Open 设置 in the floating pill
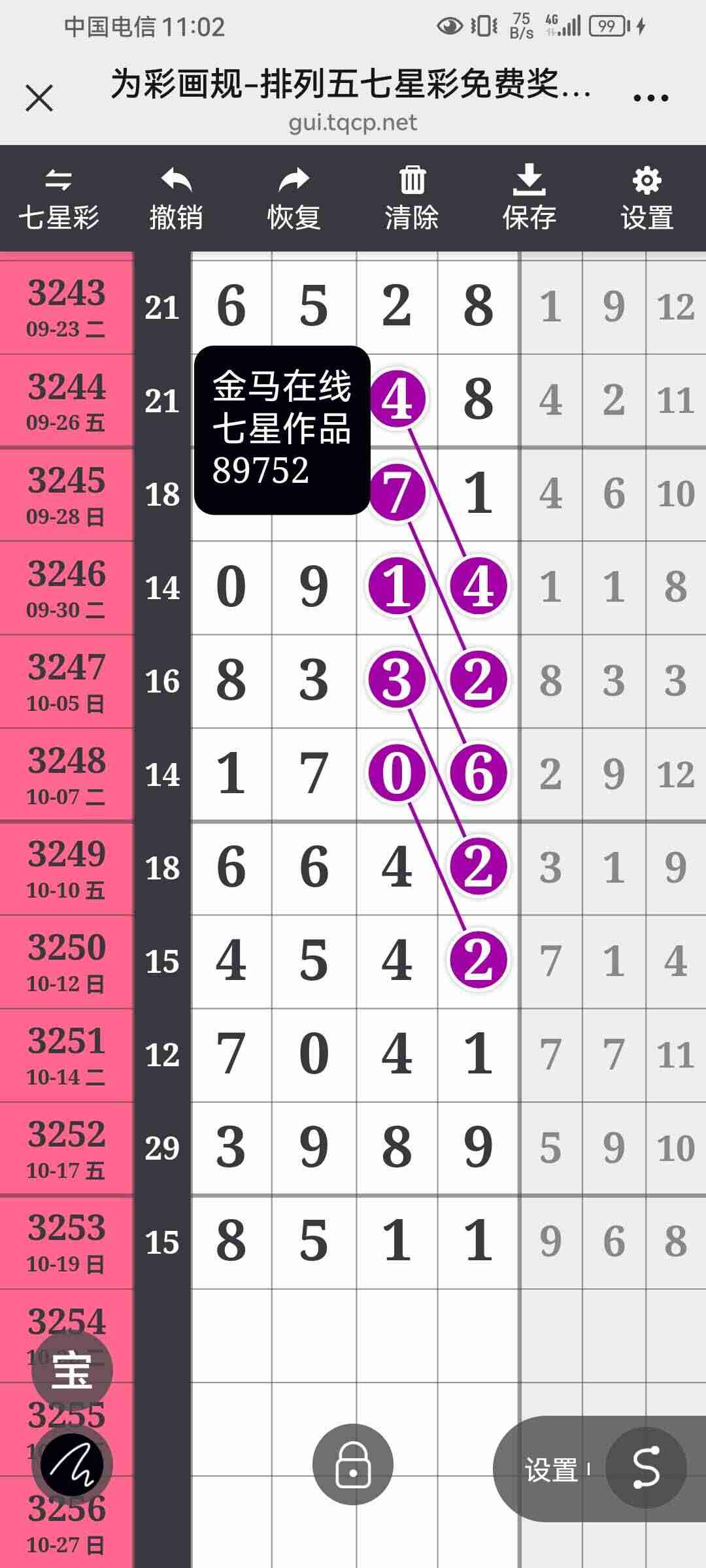 [x=551, y=1470]
